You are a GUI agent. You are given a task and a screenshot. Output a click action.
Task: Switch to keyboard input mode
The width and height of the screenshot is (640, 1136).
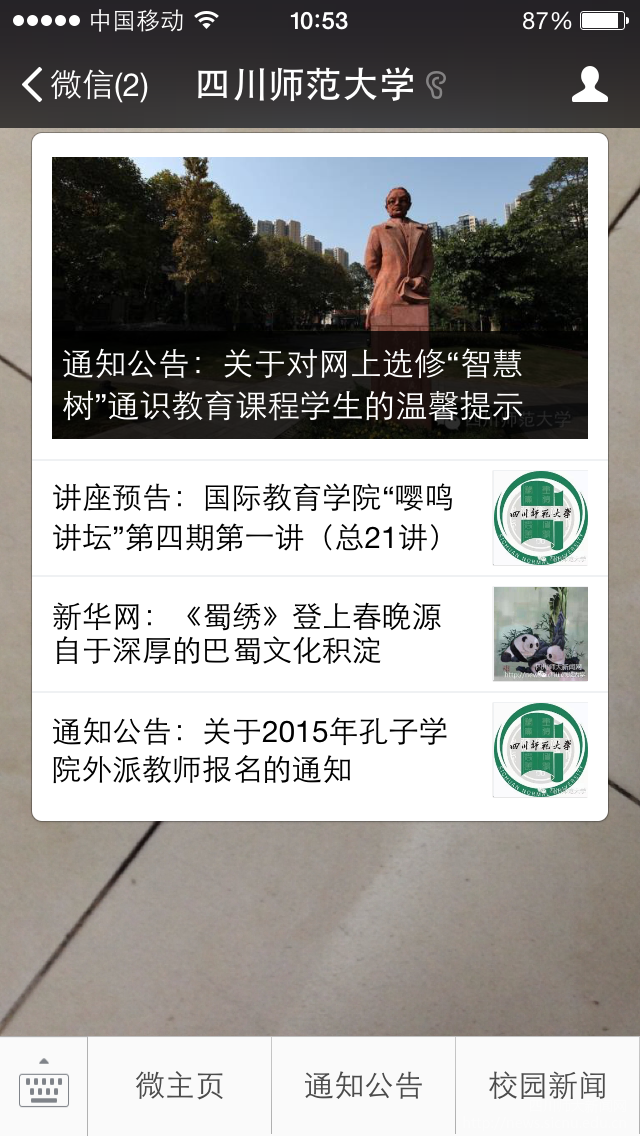(x=43, y=1086)
